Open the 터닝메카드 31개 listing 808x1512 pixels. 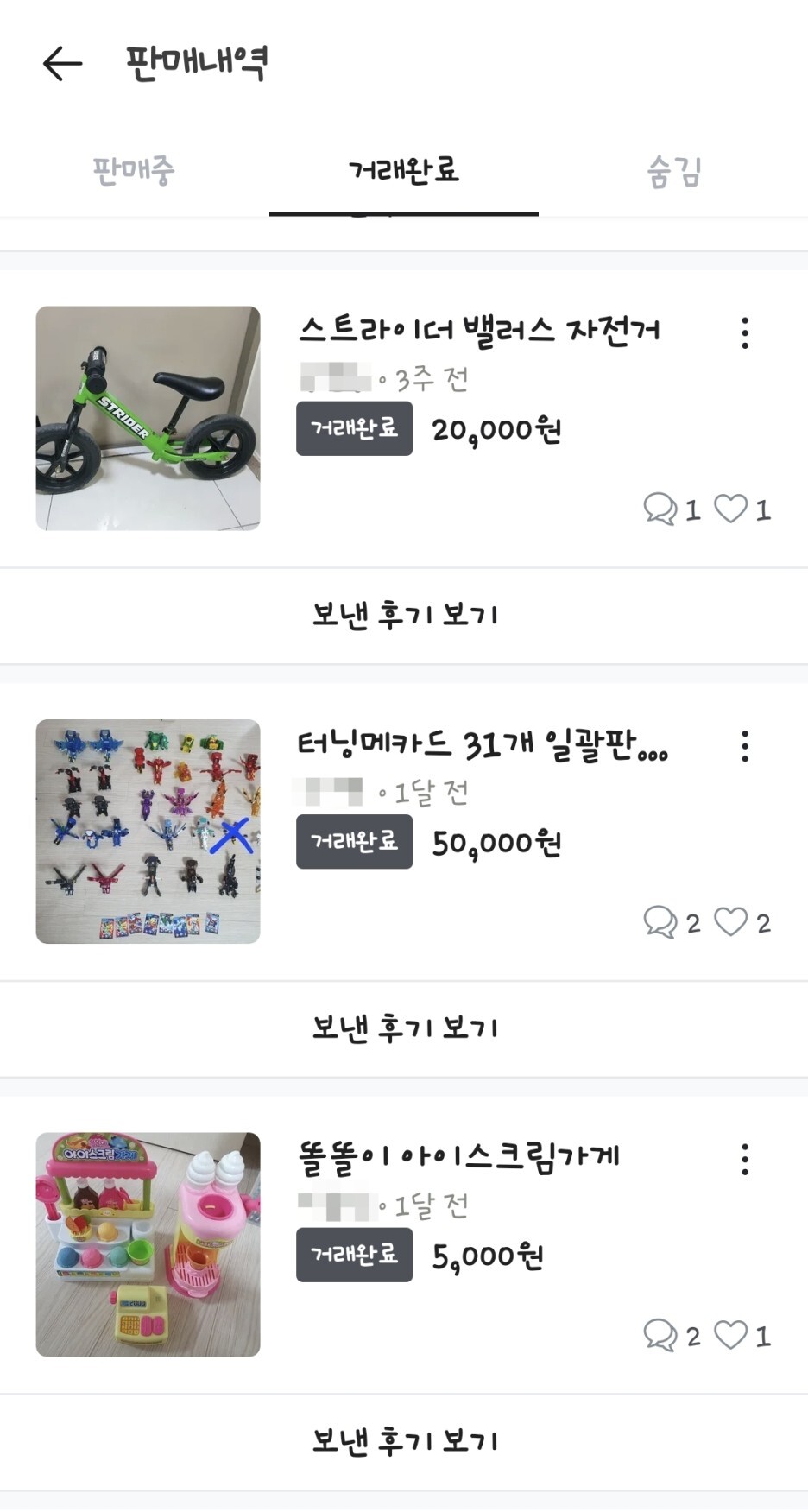pos(481,744)
